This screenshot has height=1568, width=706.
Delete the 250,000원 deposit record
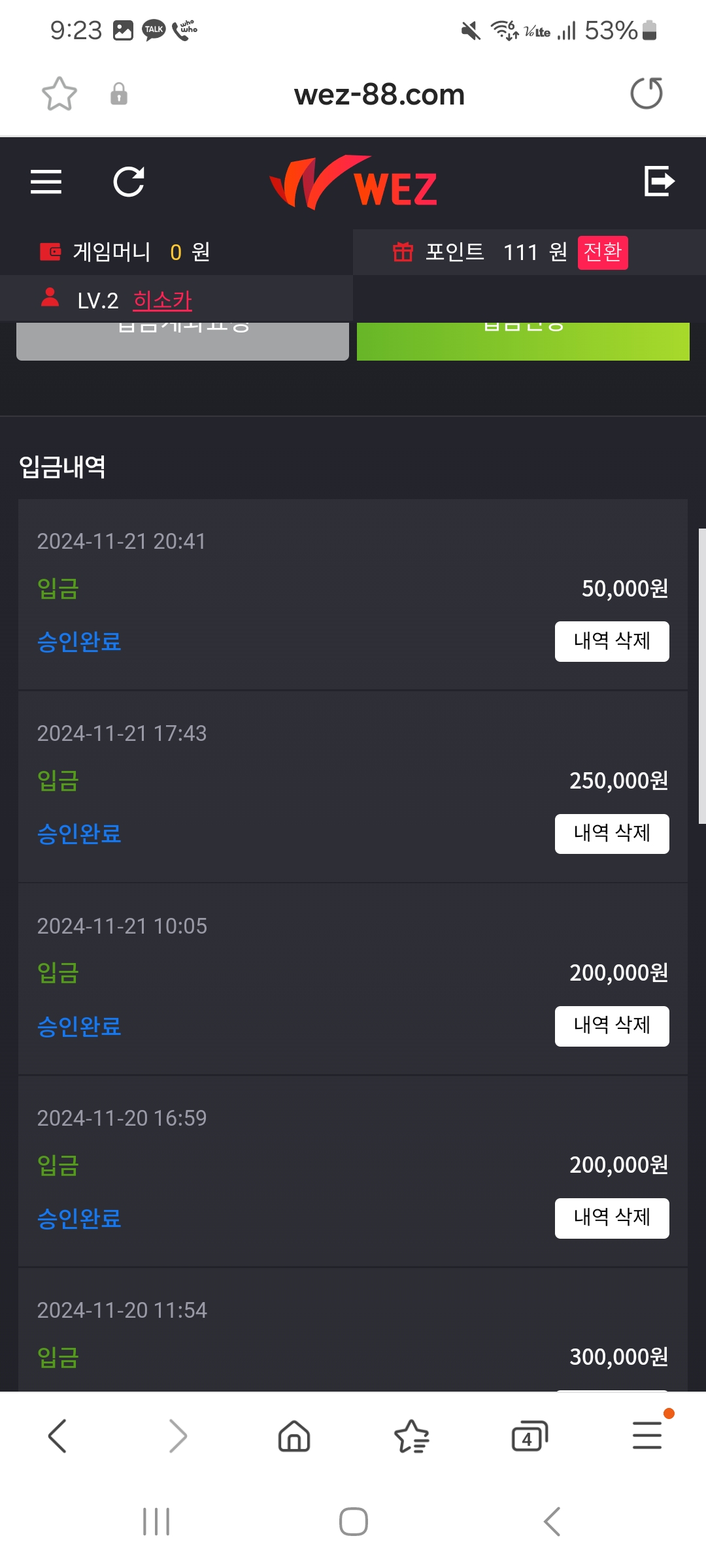click(x=612, y=834)
